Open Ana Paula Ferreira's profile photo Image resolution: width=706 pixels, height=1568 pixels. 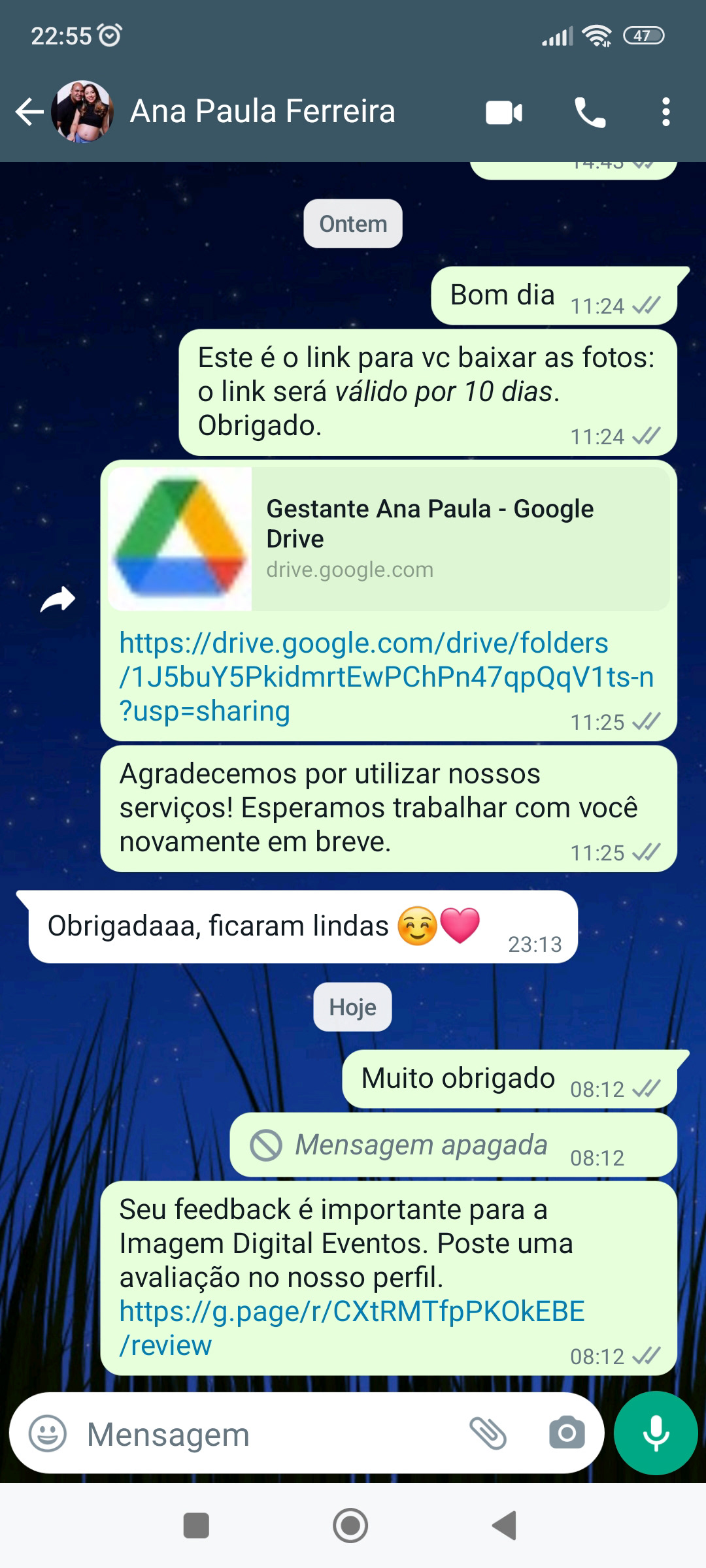point(82,112)
